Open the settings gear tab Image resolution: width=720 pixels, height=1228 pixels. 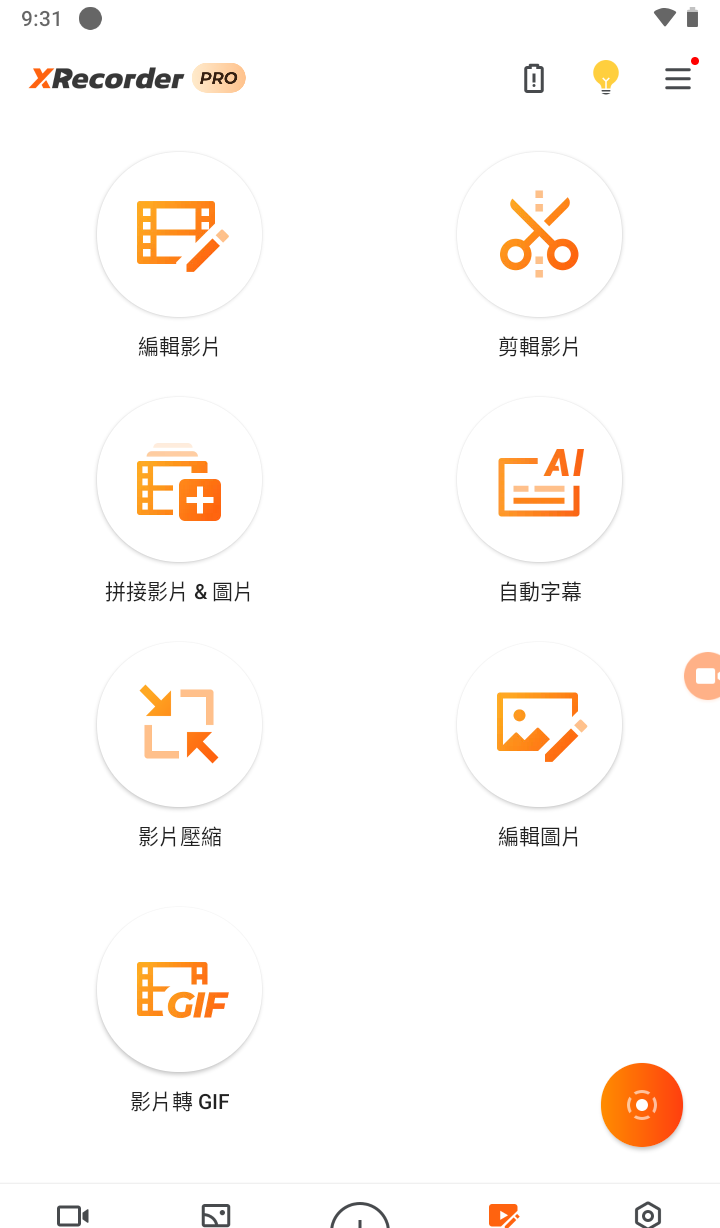[647, 1215]
